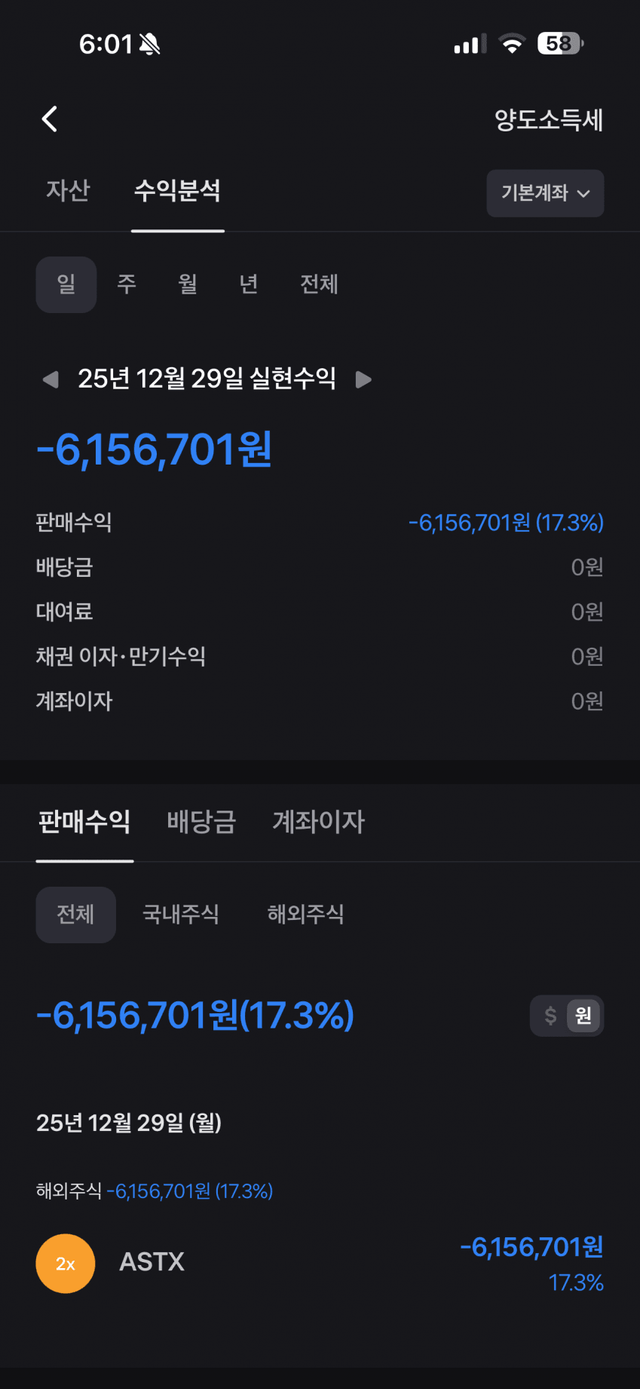Open the ASTX stock row
Image resolution: width=640 pixels, height=1389 pixels.
click(320, 1263)
